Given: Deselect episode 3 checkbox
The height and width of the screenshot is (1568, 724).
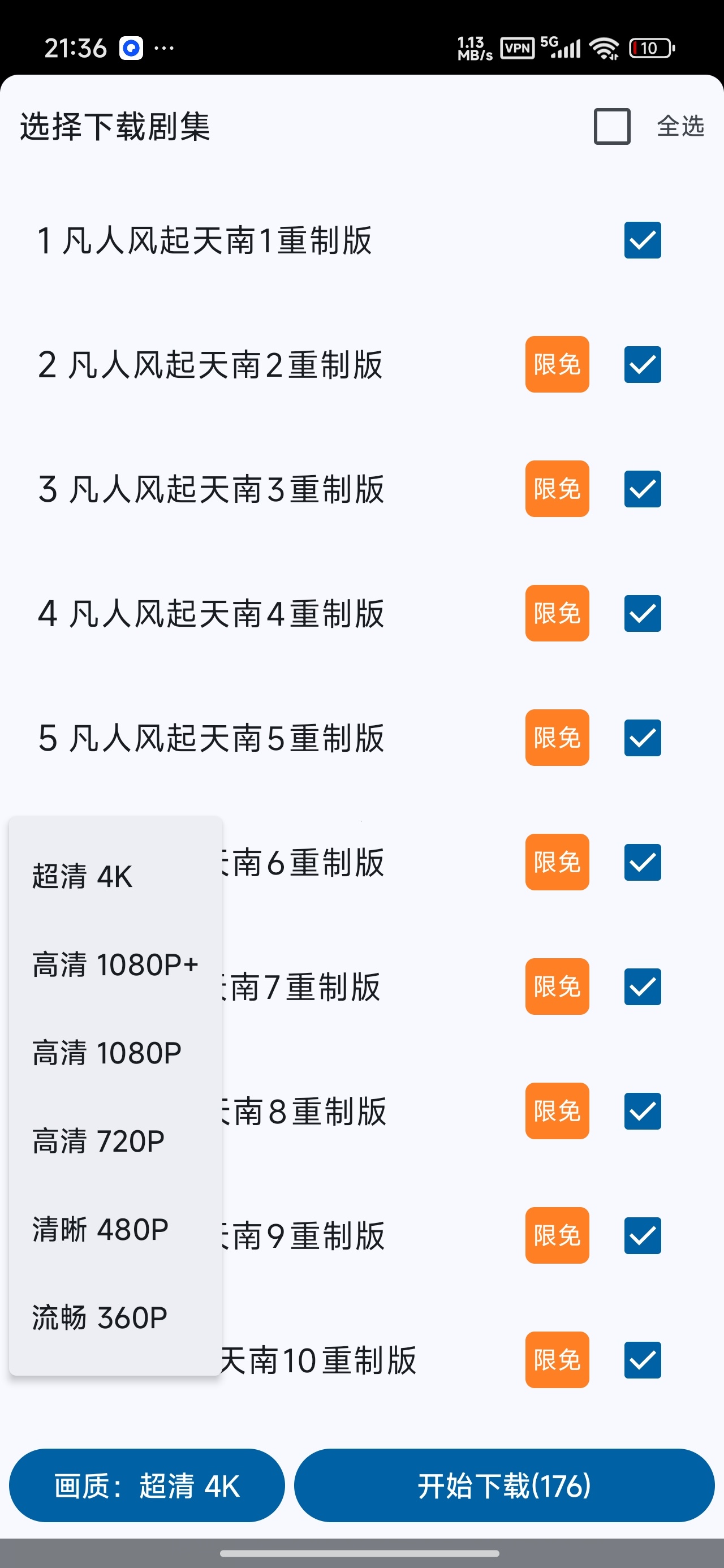Looking at the screenshot, I should (643, 489).
